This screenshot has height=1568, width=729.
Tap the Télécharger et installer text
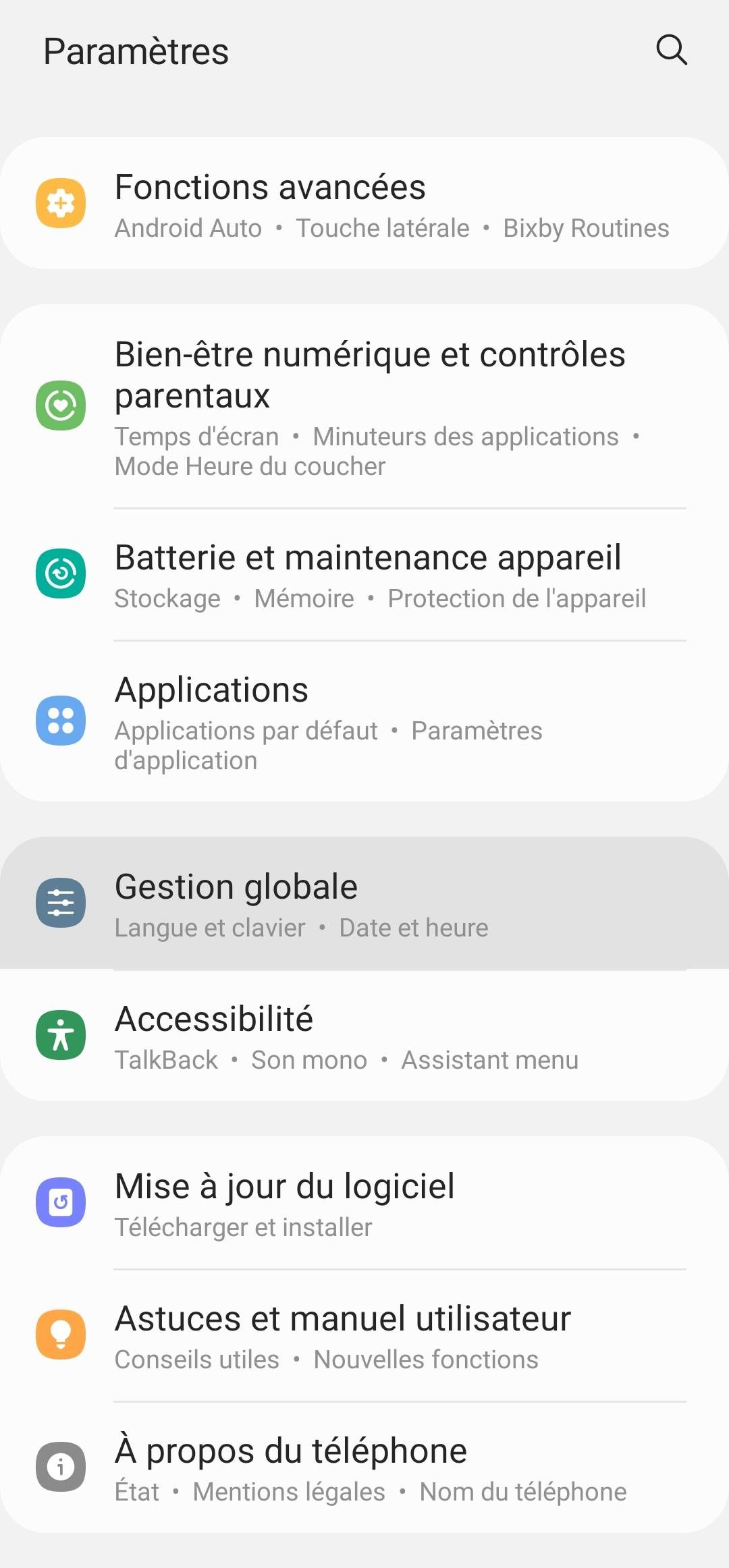click(242, 1228)
